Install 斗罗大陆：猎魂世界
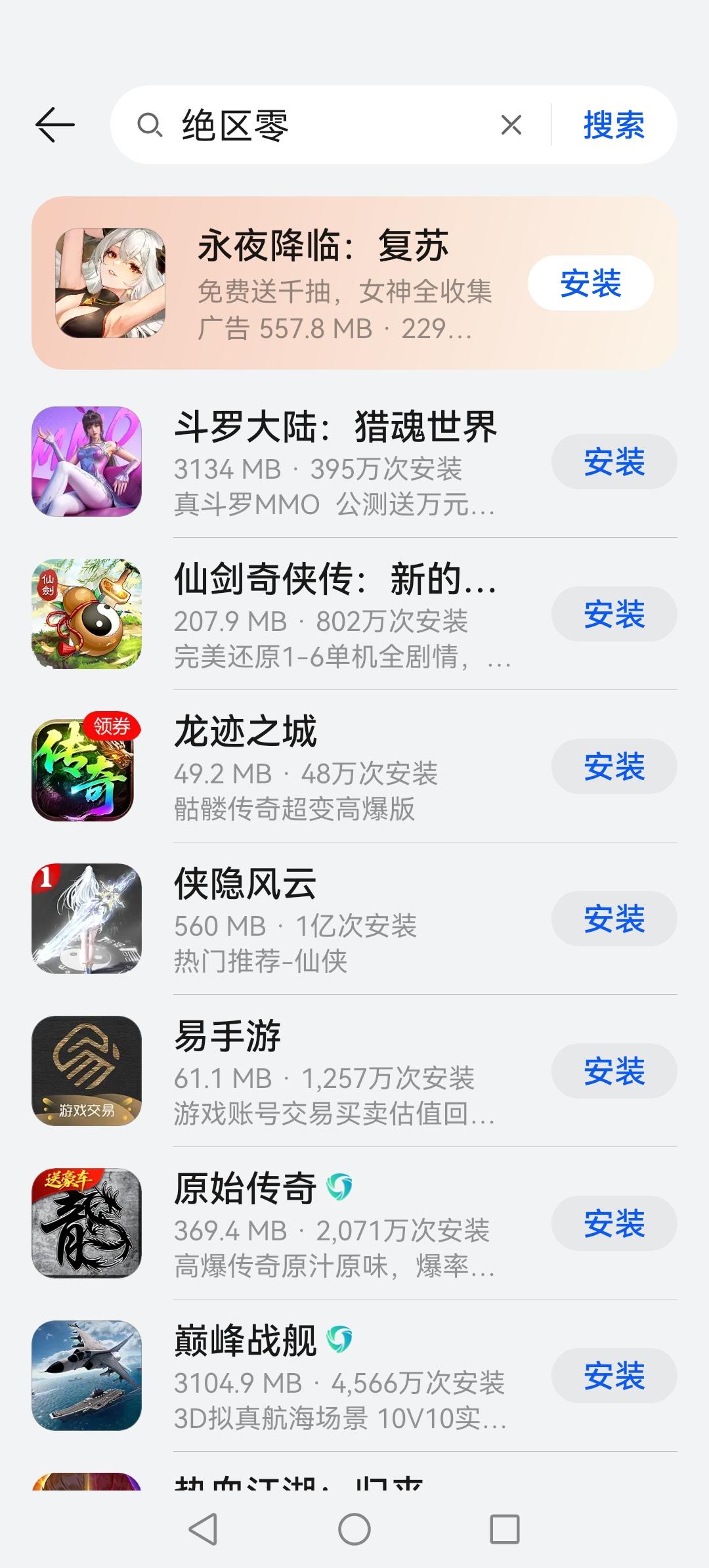Image resolution: width=709 pixels, height=1568 pixels. point(614,462)
